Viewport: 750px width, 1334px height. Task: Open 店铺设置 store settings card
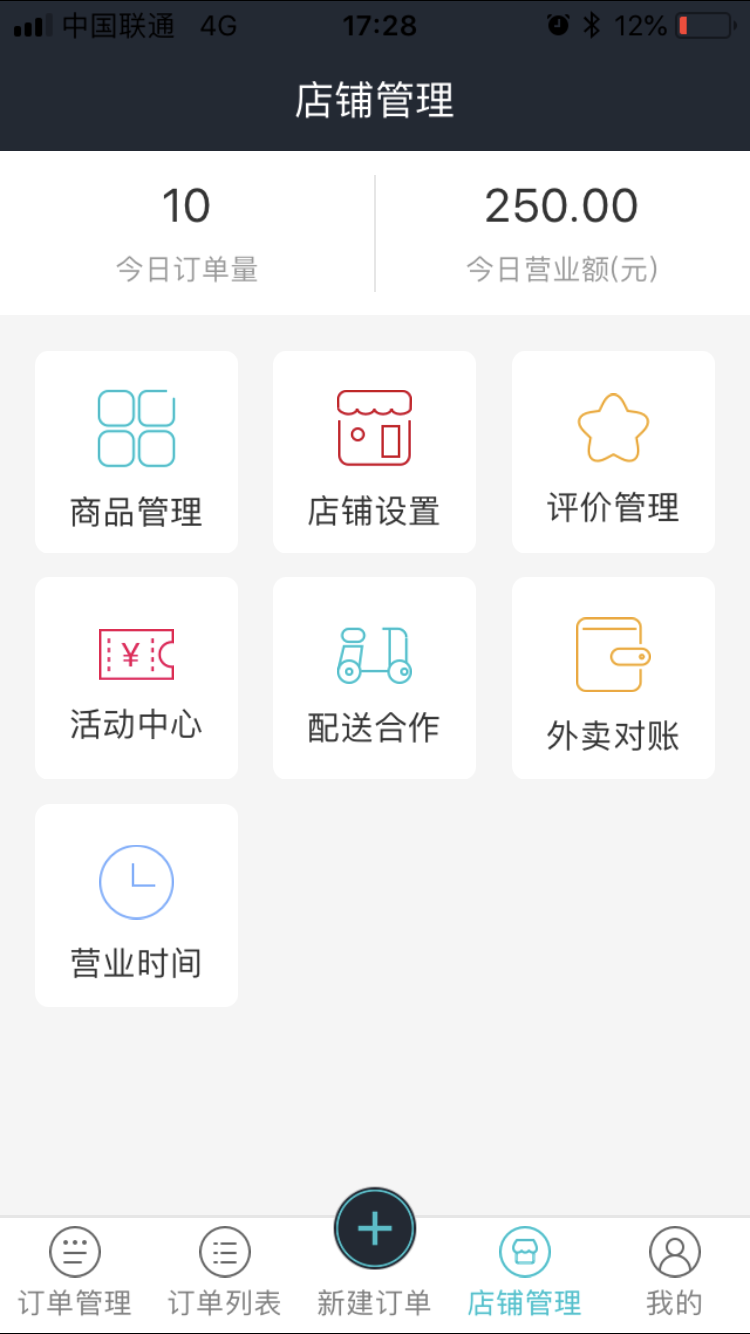[x=374, y=452]
